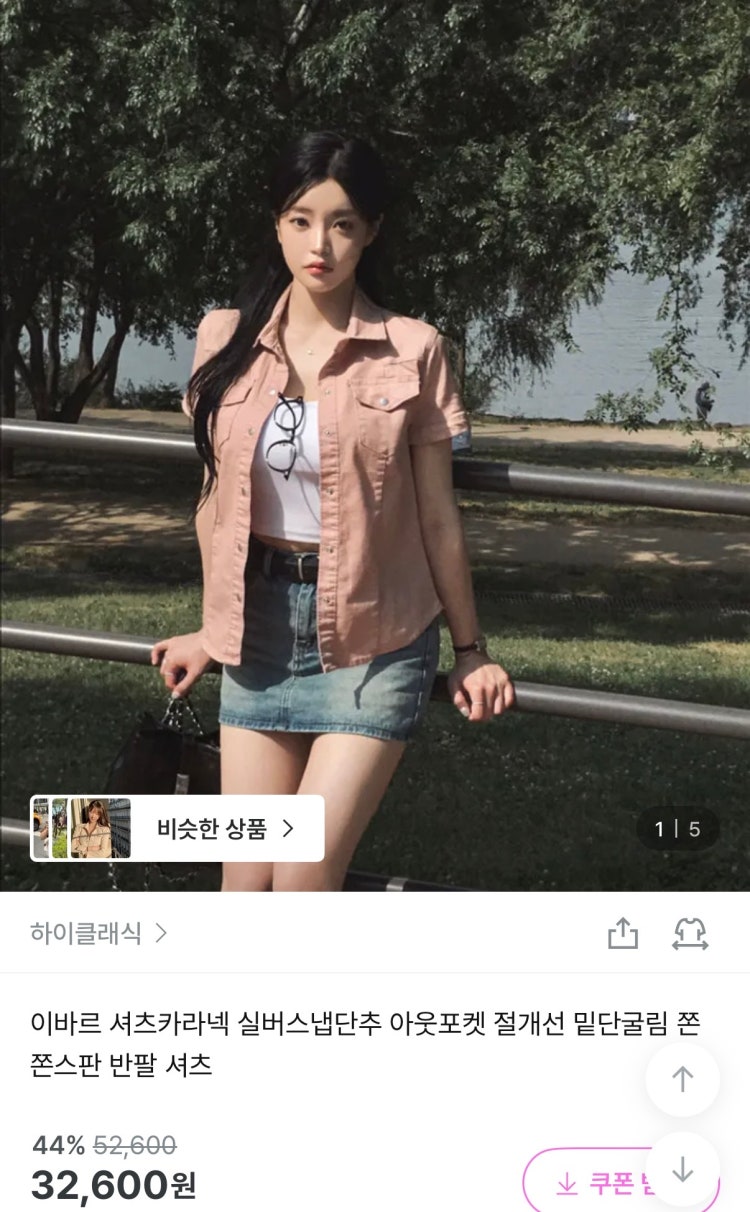
Task: Share this shirt product
Action: [x=622, y=934]
